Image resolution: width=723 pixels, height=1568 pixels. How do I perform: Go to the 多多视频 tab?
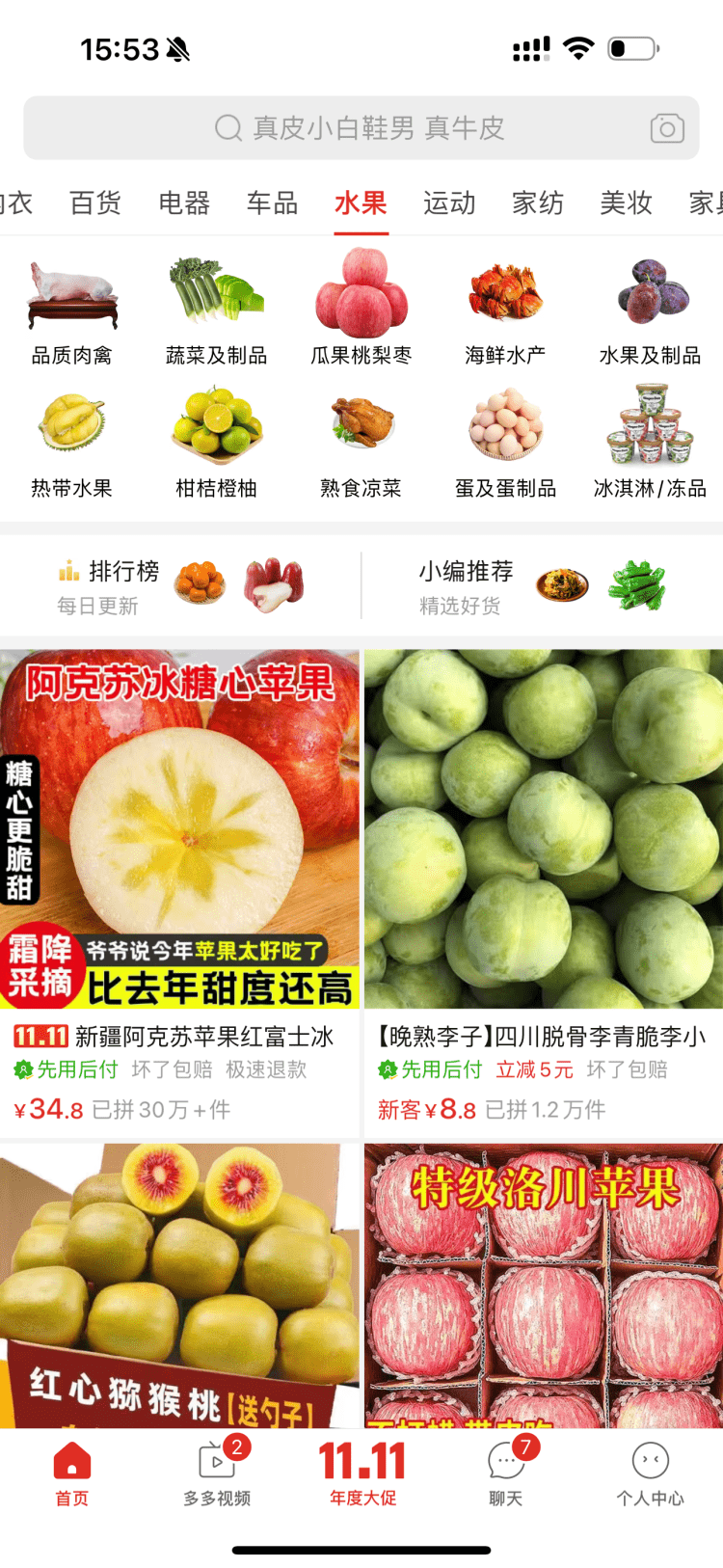tap(217, 1473)
